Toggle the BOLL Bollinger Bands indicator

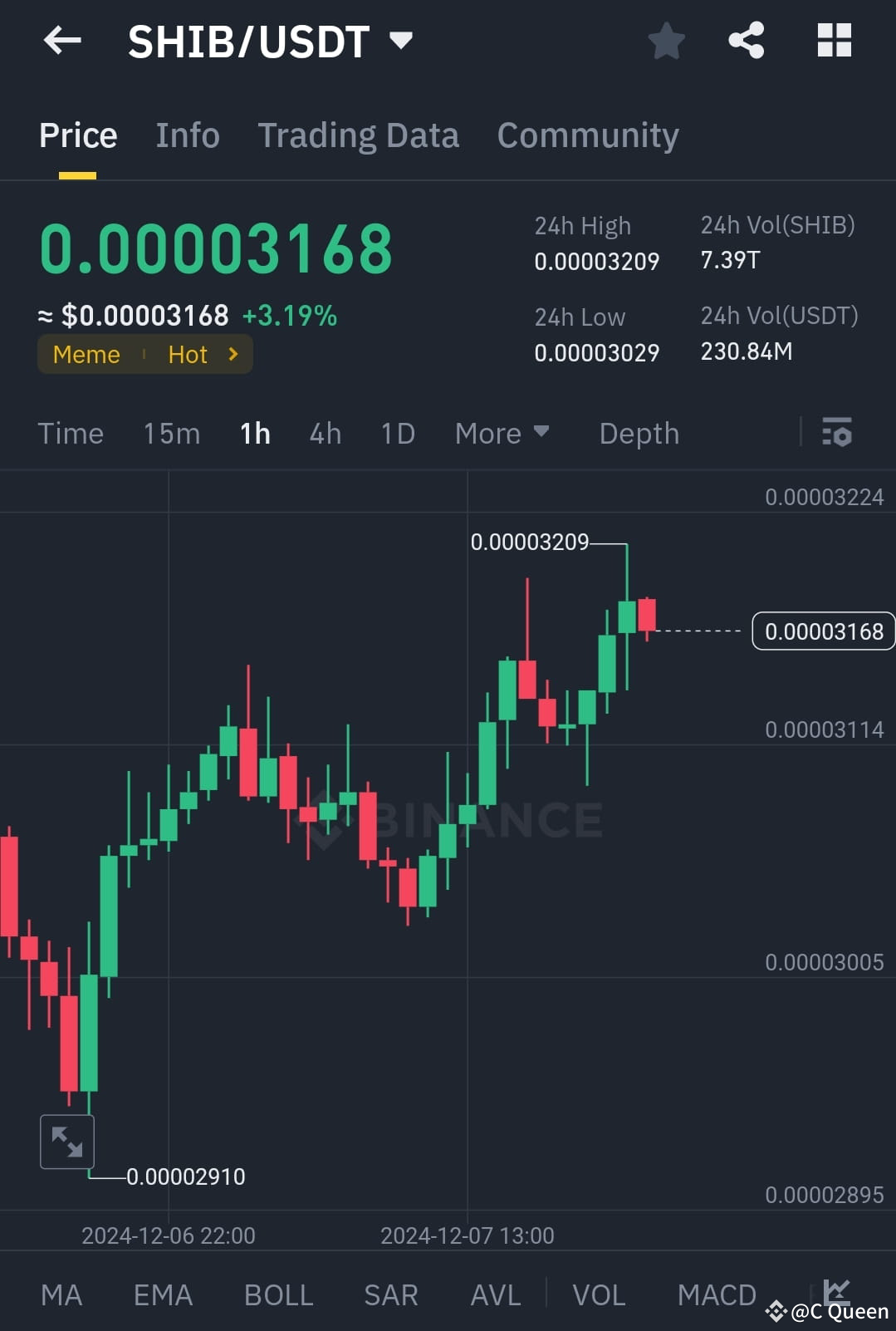278,1294
